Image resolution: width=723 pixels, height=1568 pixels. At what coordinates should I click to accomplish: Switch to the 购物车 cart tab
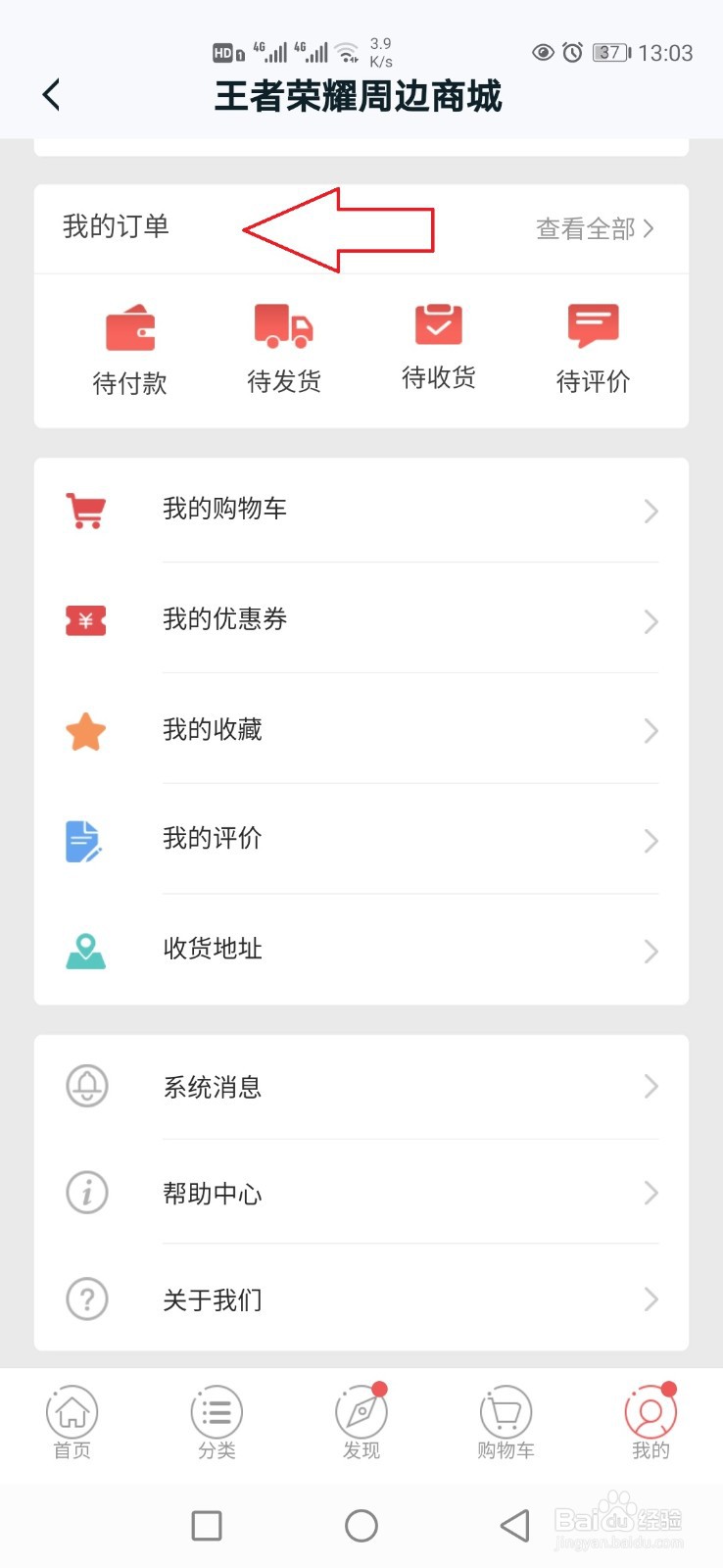click(506, 1423)
